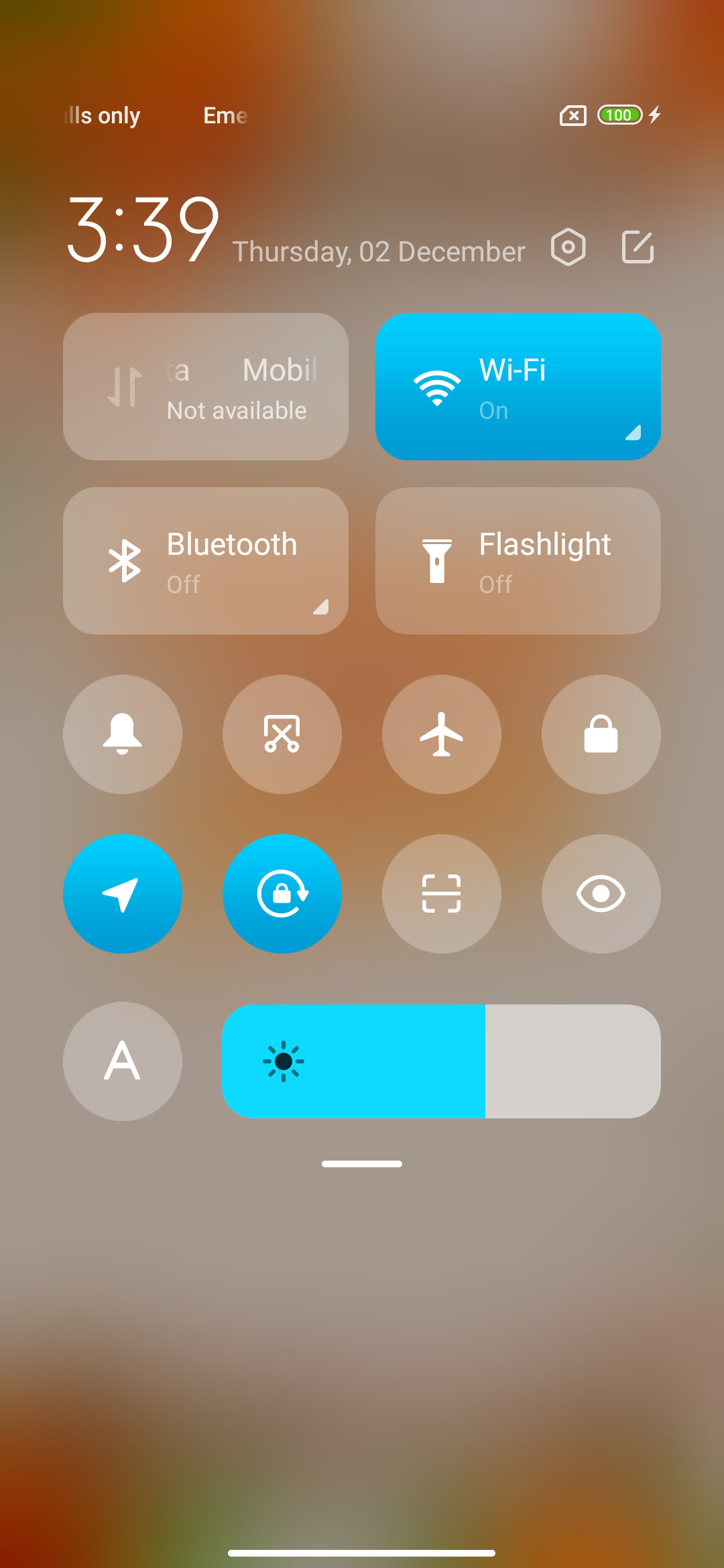Viewport: 724px width, 1568px height.
Task: Toggle the mute bell icon
Action: [x=123, y=734]
